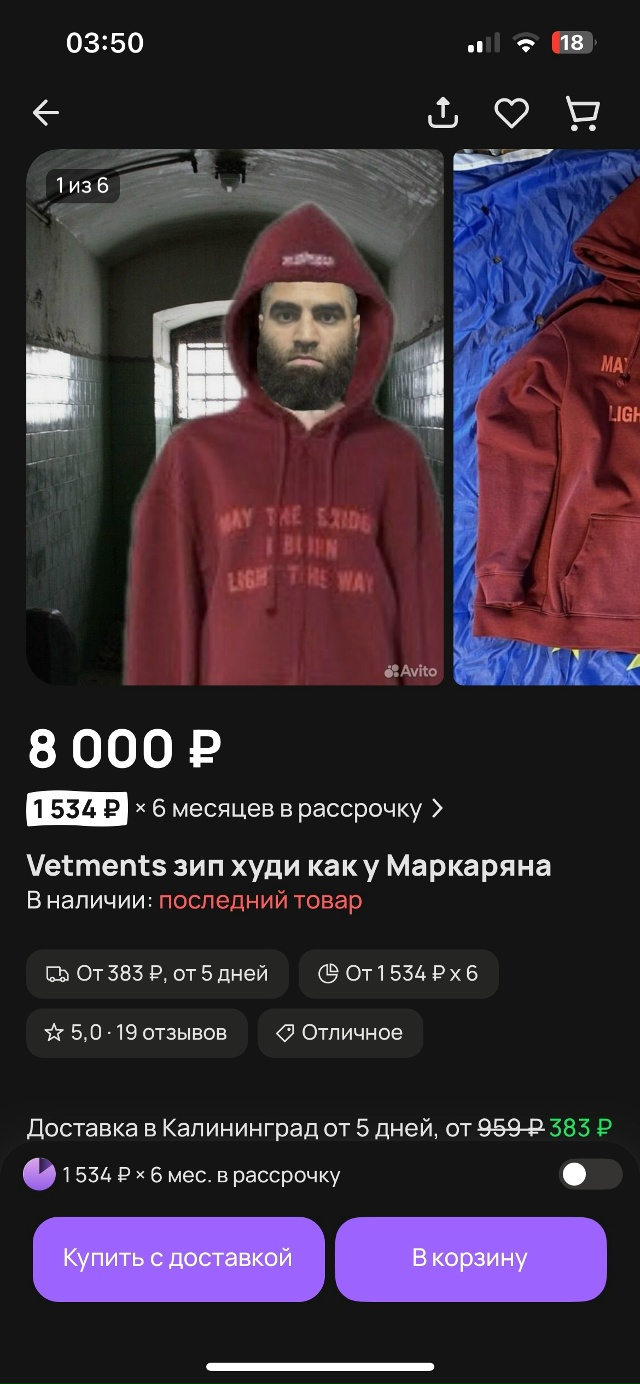View the second product photo
This screenshot has width=640, height=1384.
(548, 417)
